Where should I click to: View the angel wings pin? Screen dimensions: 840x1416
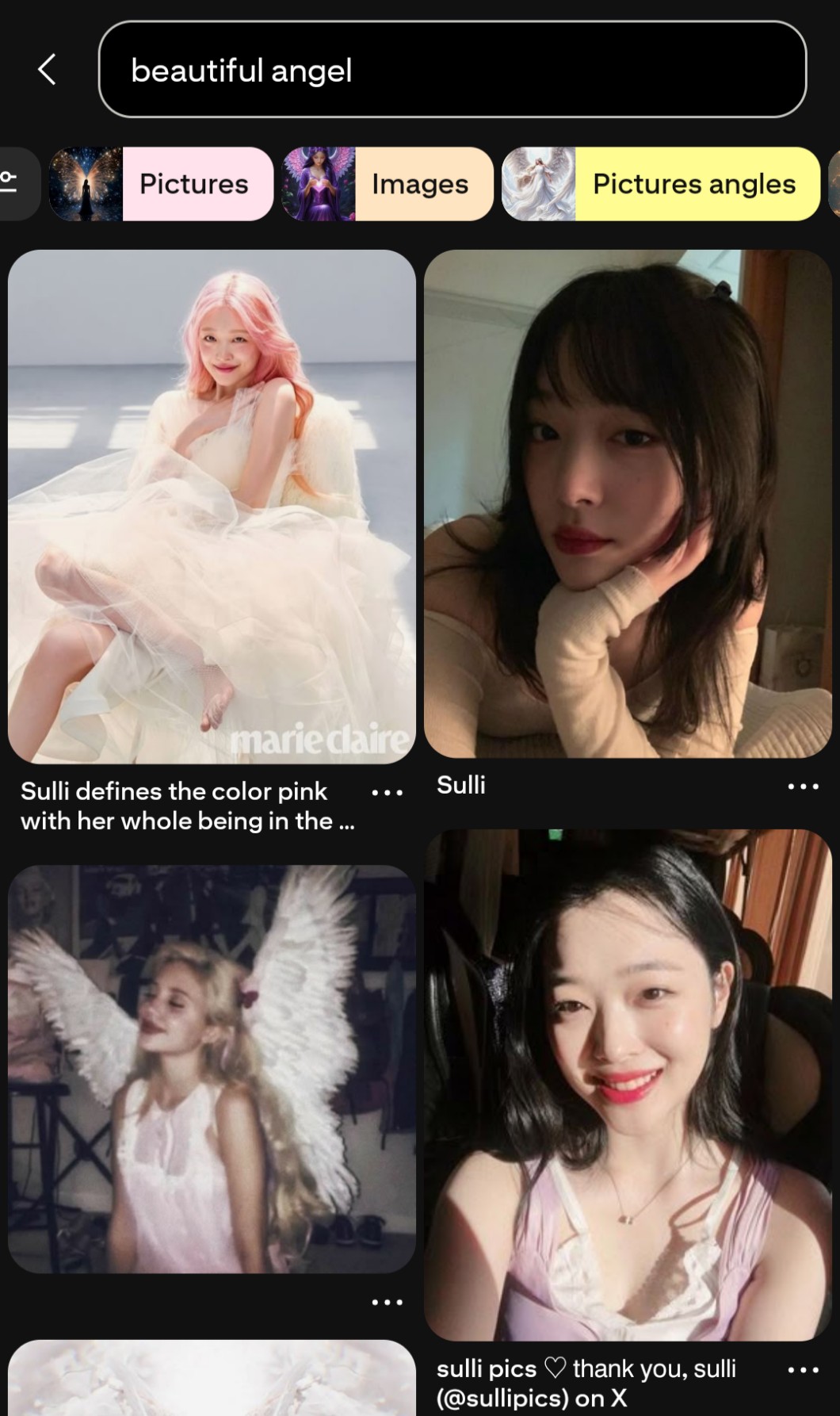tap(212, 1069)
